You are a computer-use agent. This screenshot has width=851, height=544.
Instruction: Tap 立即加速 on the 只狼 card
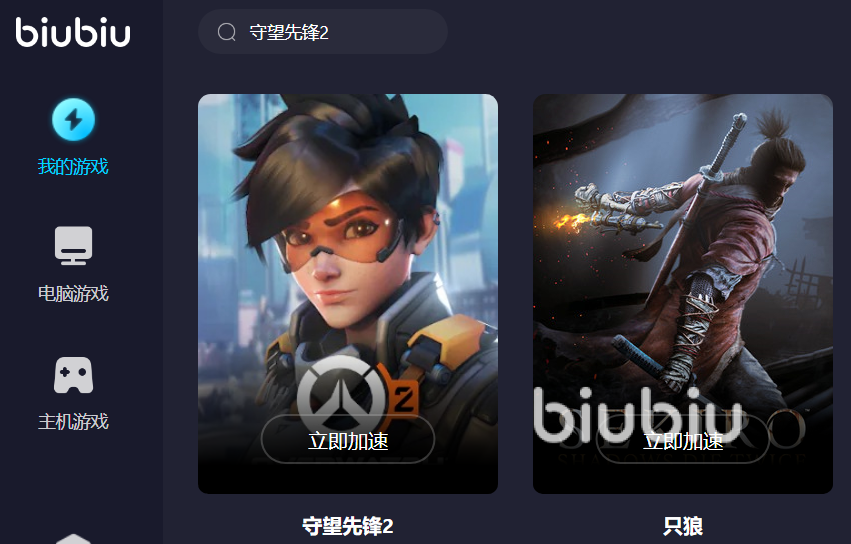point(683,440)
